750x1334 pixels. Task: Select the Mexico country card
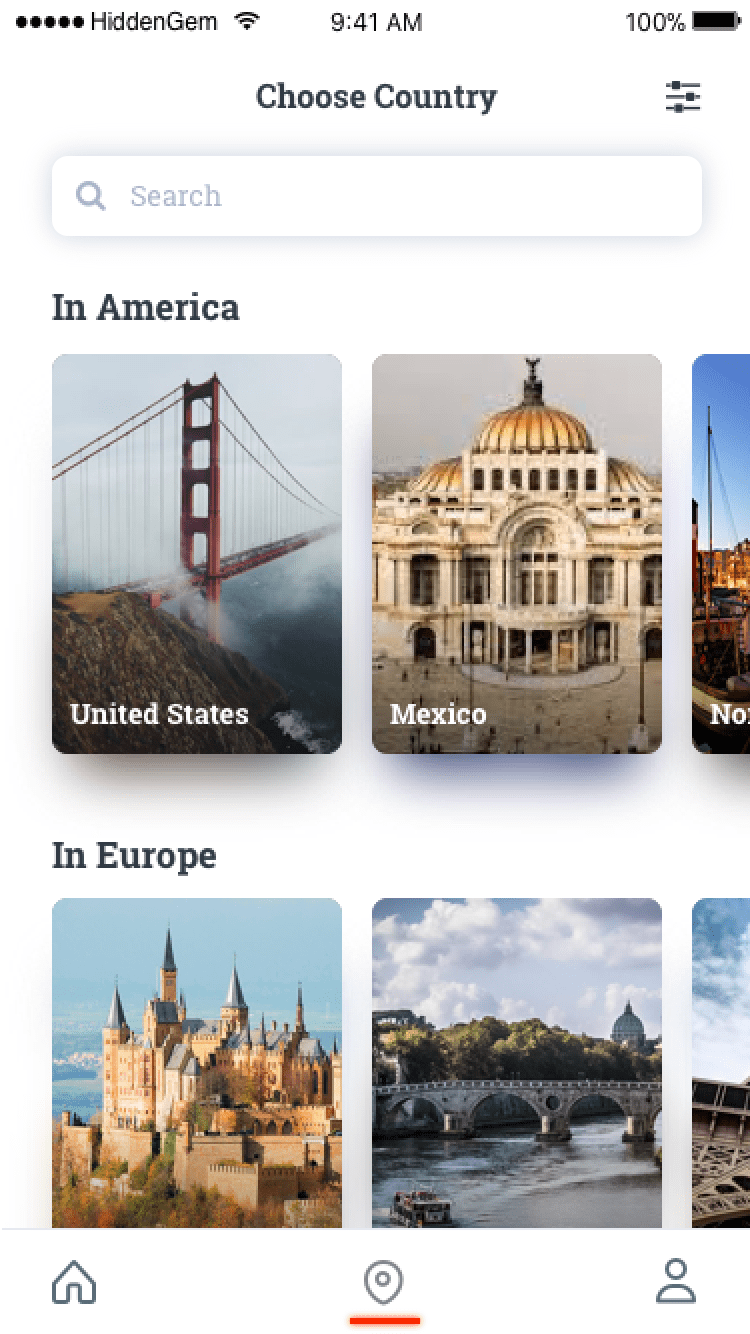click(517, 553)
